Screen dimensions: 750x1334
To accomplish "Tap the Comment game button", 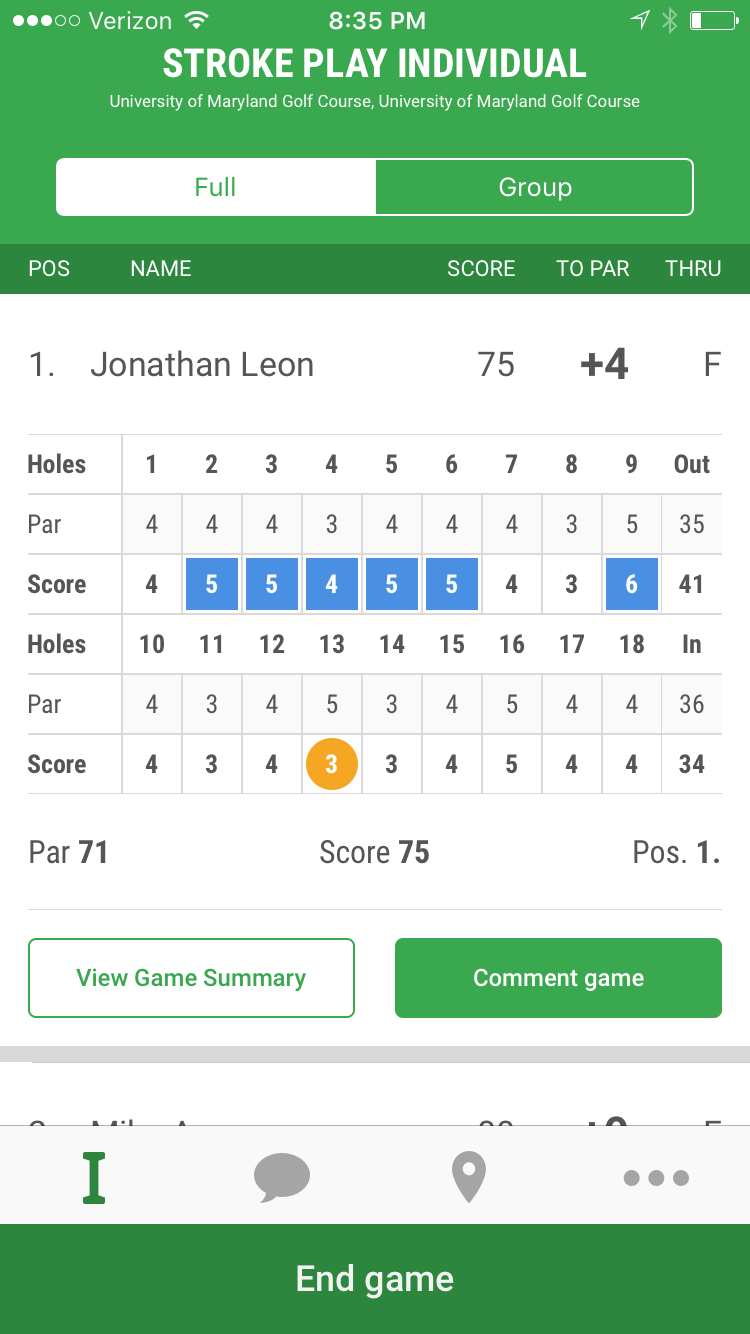I will point(558,978).
